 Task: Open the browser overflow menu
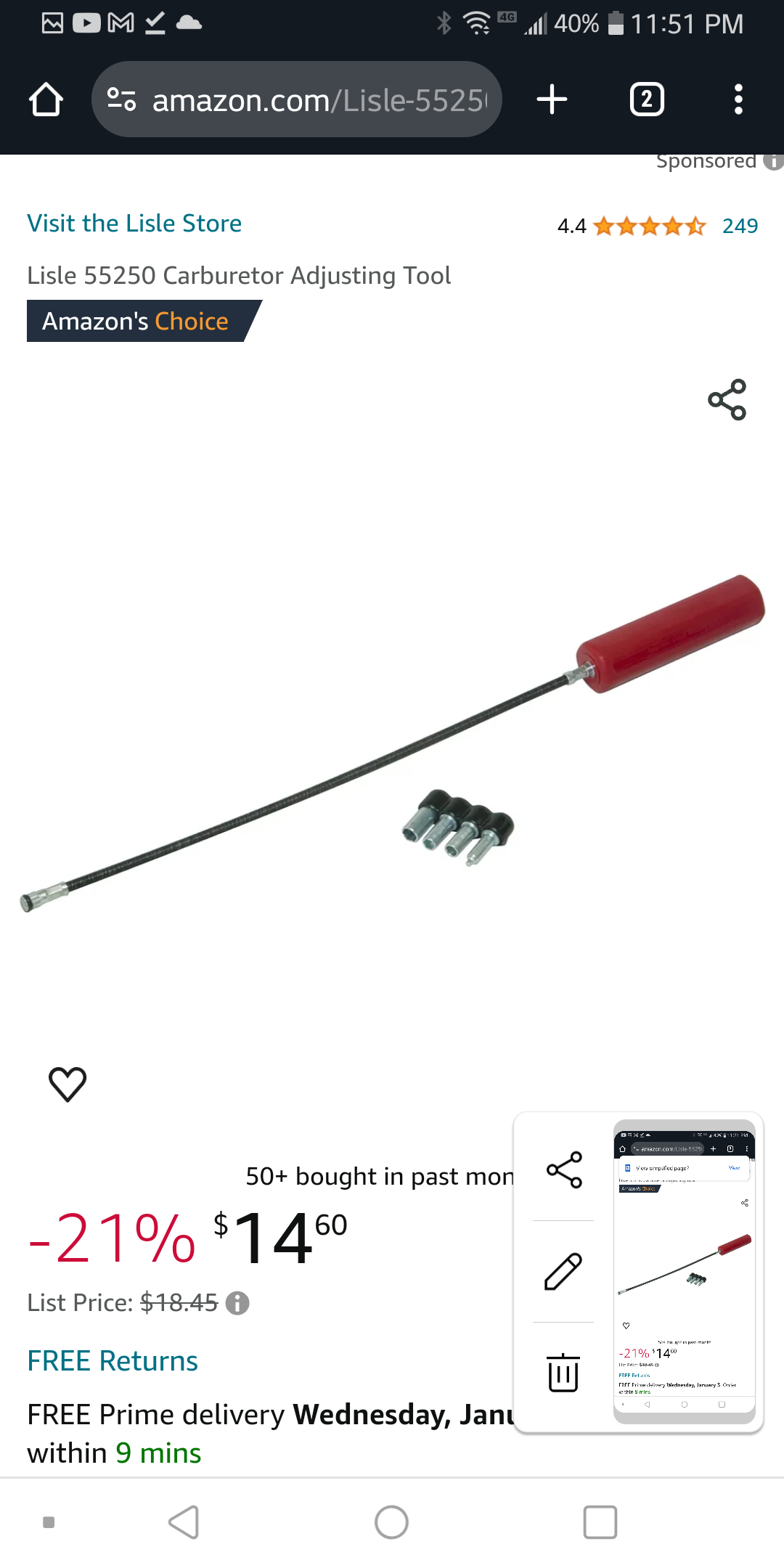[x=738, y=99]
